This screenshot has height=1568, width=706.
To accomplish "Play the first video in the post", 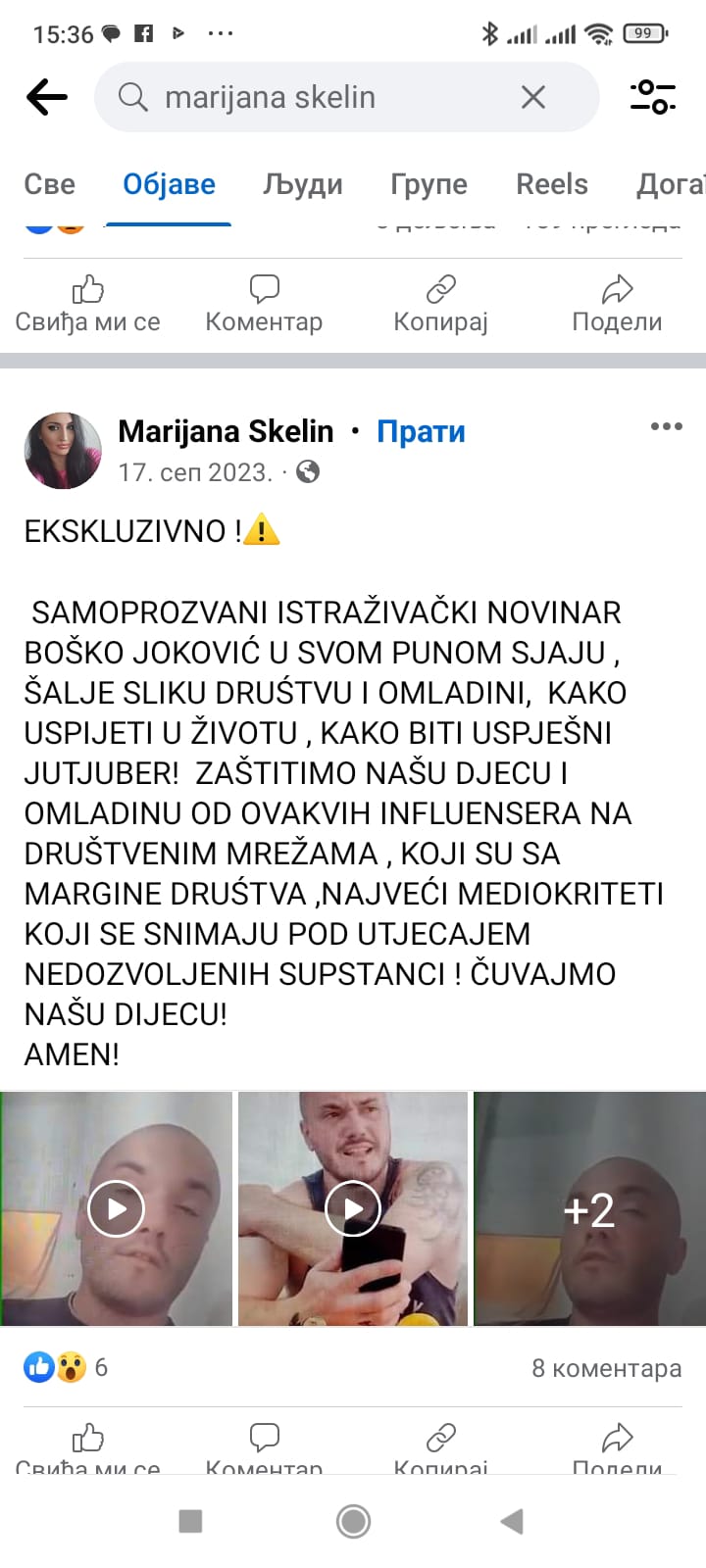I will point(116,1209).
